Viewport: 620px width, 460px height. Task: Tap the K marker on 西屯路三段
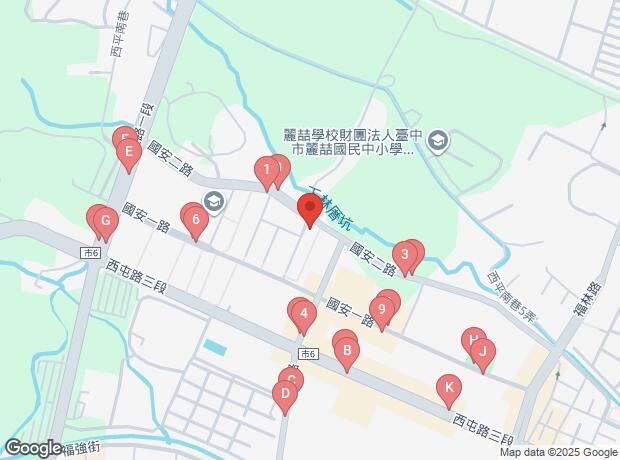(449, 388)
